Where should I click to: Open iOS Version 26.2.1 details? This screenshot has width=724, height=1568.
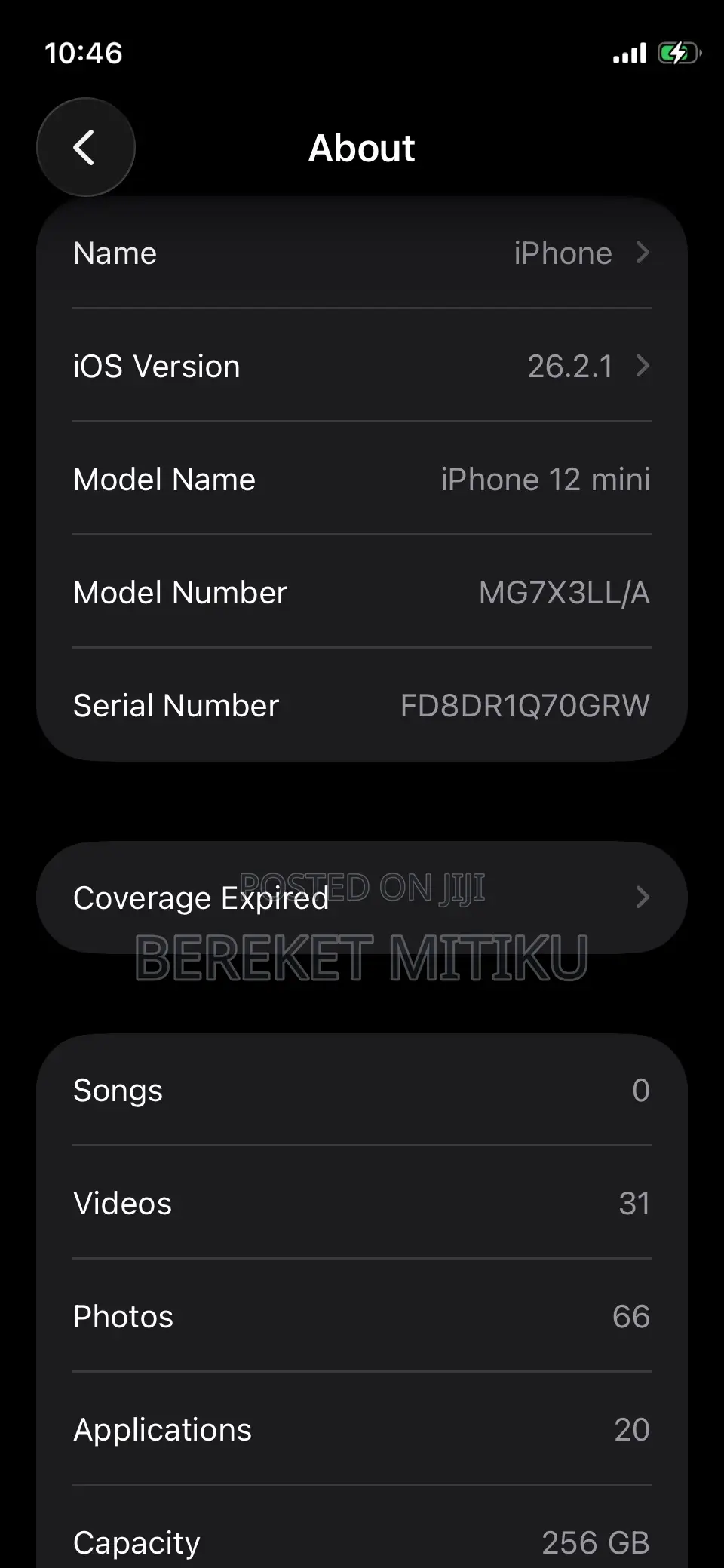[x=362, y=367]
